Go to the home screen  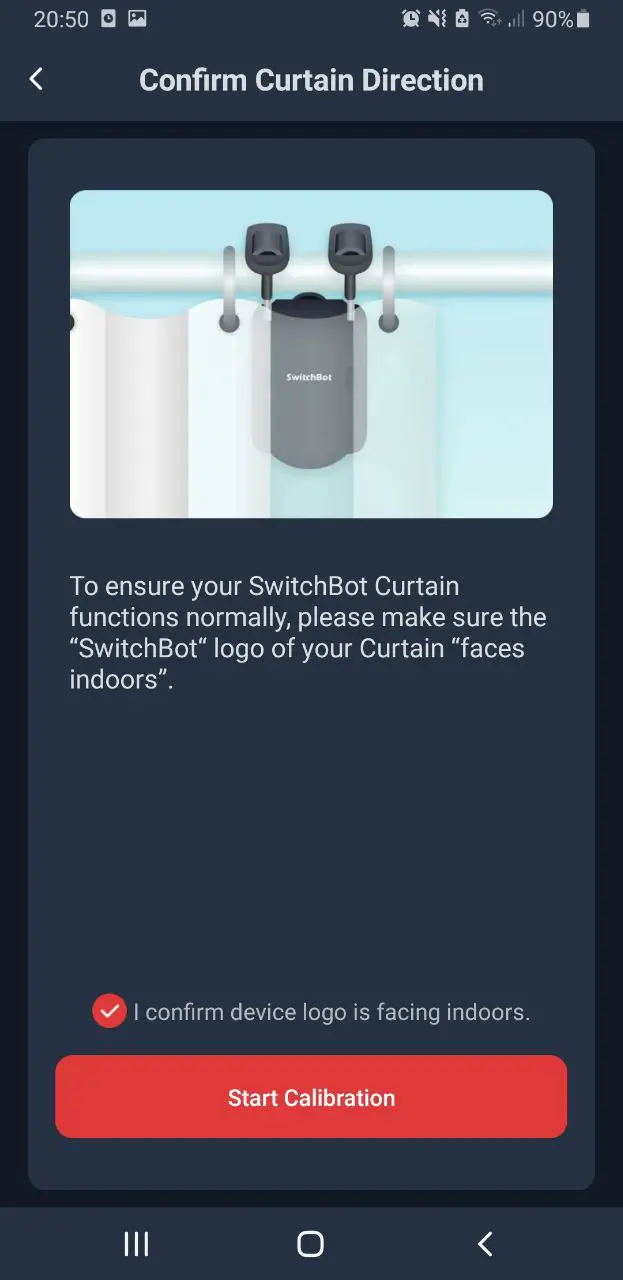point(311,1243)
